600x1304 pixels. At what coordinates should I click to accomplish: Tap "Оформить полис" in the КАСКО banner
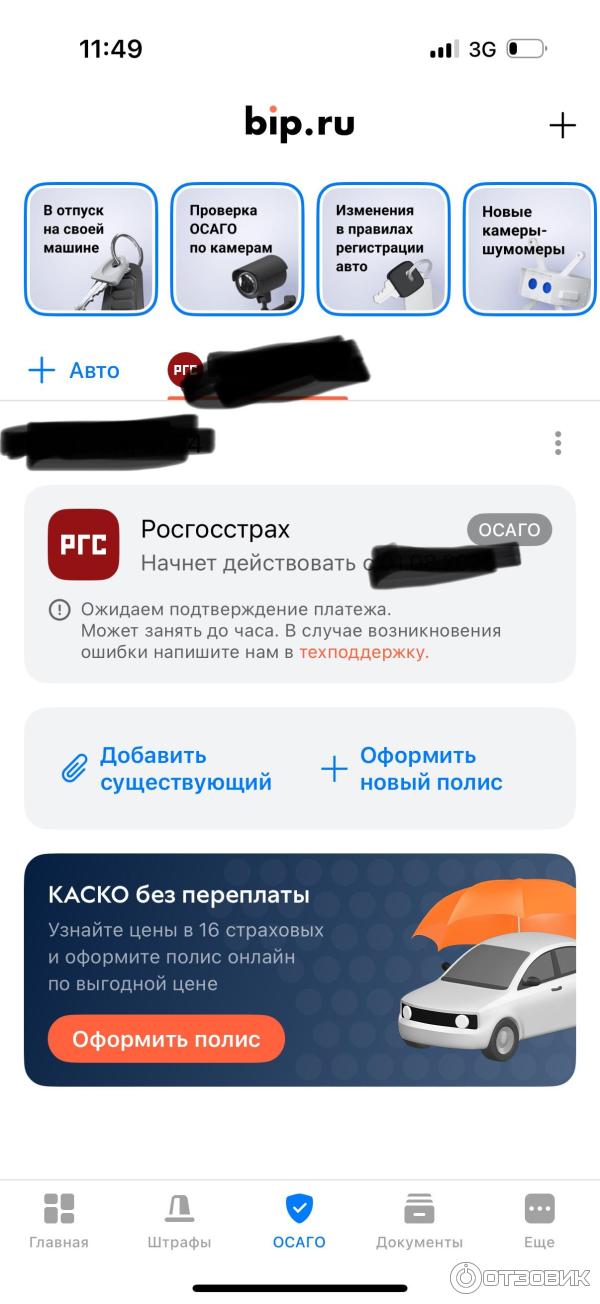[166, 1039]
